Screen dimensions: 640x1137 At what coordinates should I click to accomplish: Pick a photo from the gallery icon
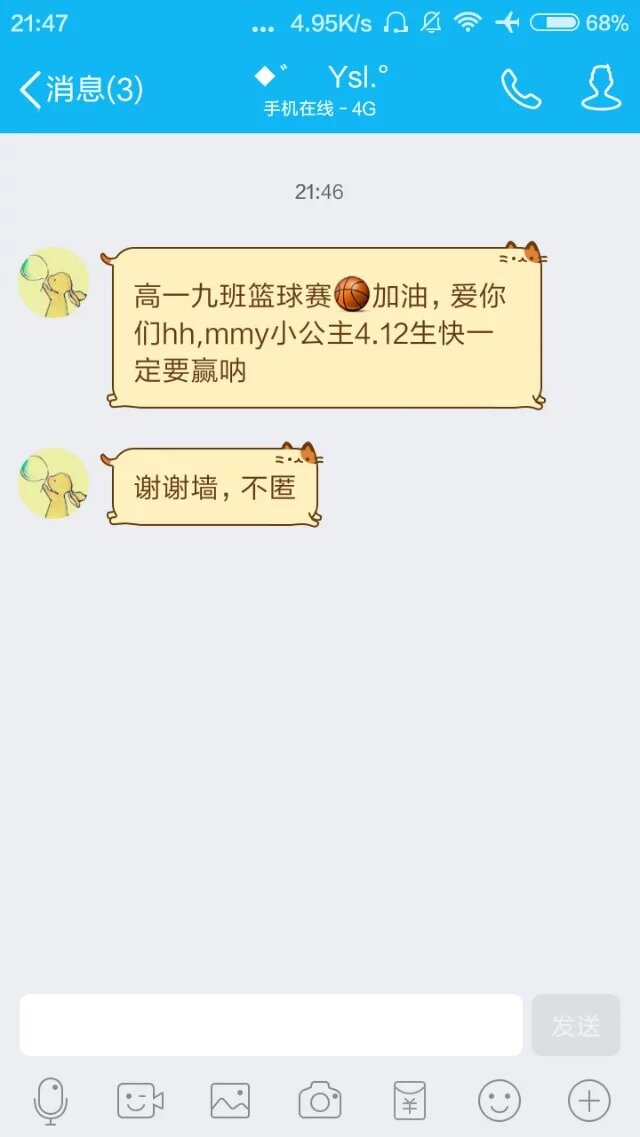click(x=230, y=1102)
